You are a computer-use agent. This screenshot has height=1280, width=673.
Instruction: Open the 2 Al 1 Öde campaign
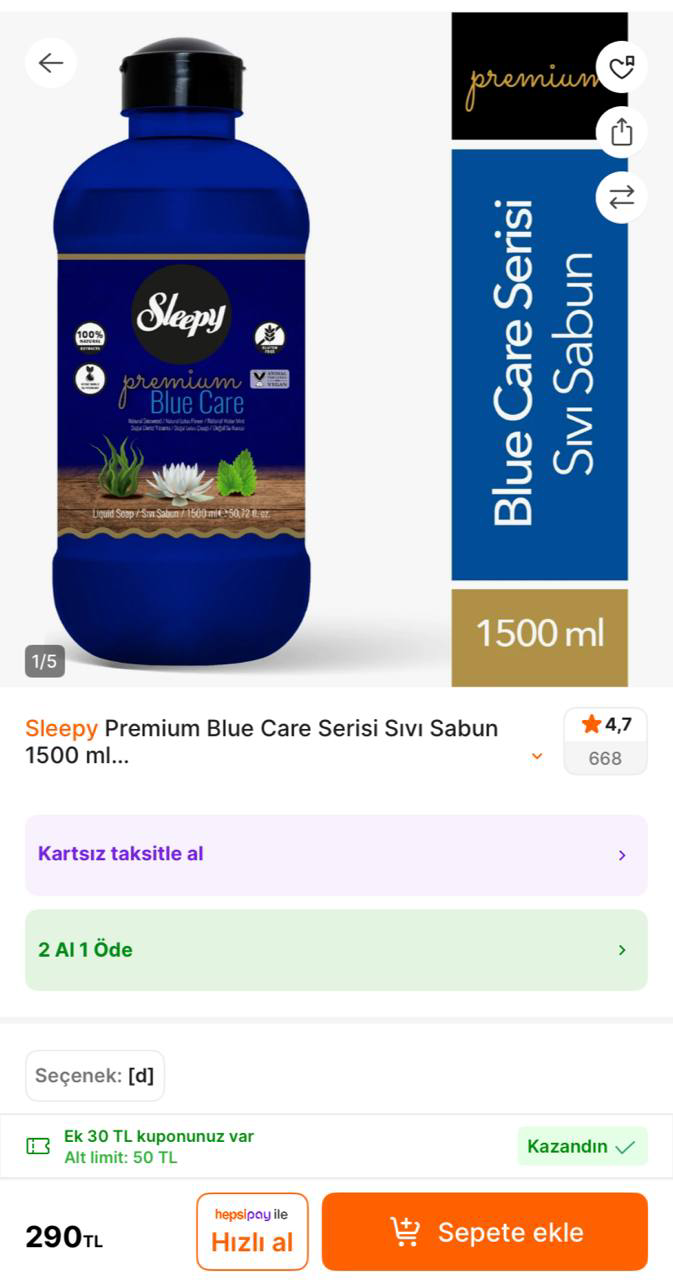336,950
